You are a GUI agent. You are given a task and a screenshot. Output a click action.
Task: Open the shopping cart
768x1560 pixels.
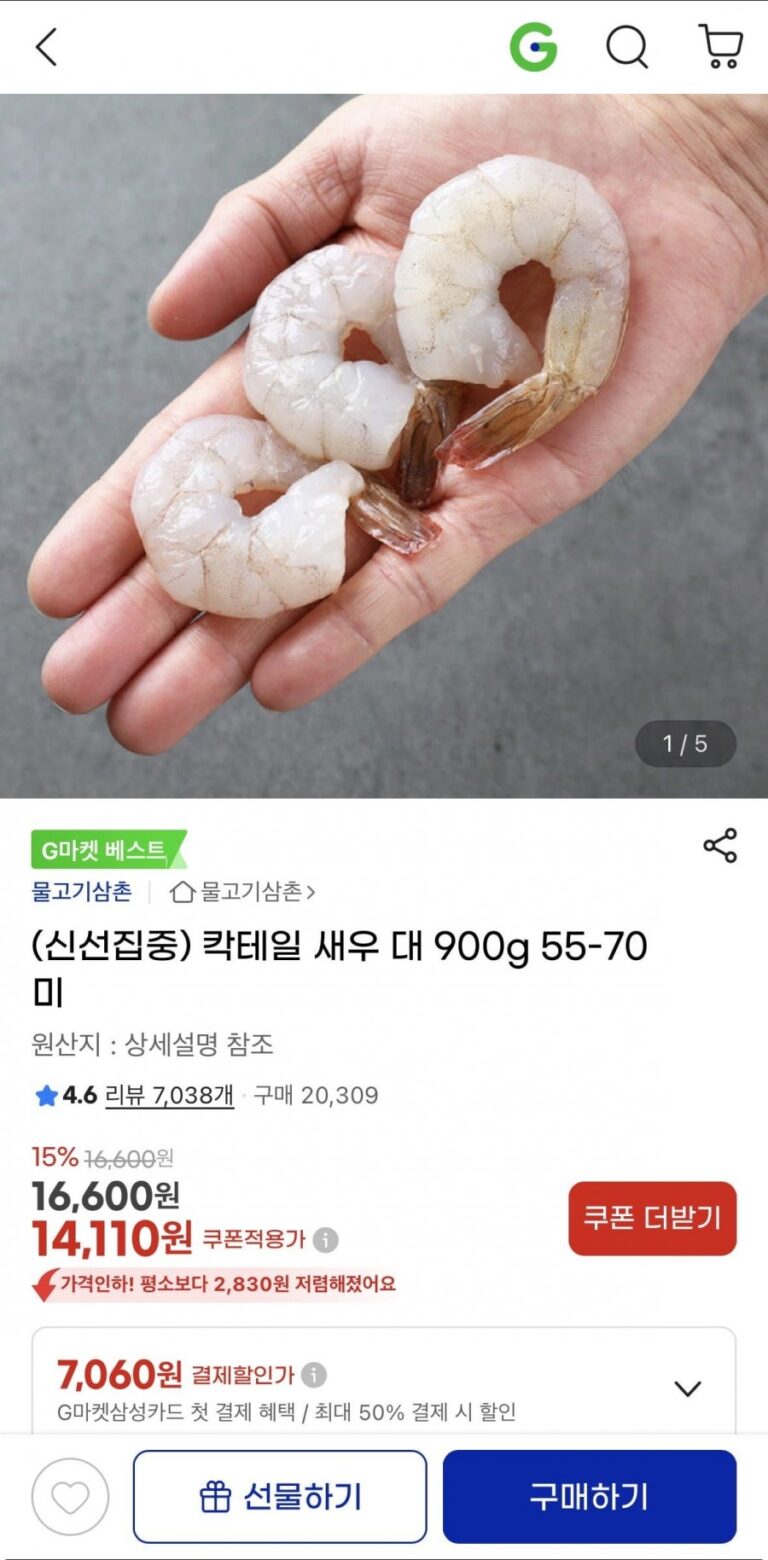[x=720, y=47]
